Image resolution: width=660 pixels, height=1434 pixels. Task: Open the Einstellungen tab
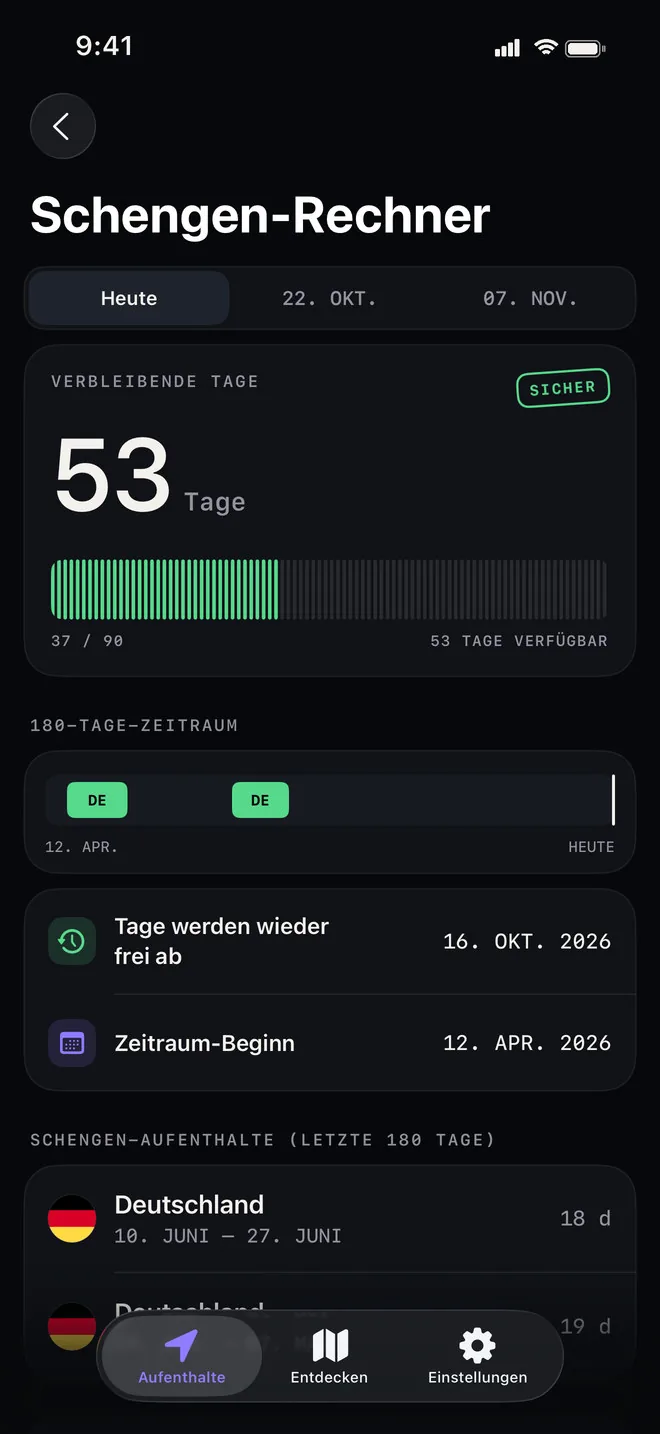pyautogui.click(x=477, y=1357)
